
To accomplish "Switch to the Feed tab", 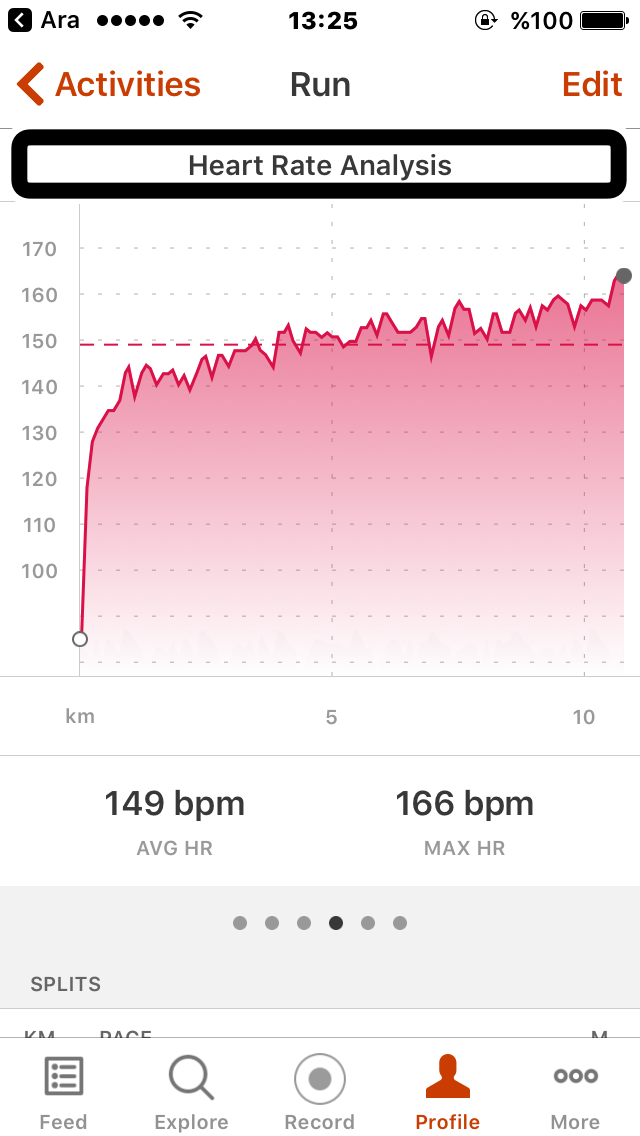I will [x=63, y=1092].
